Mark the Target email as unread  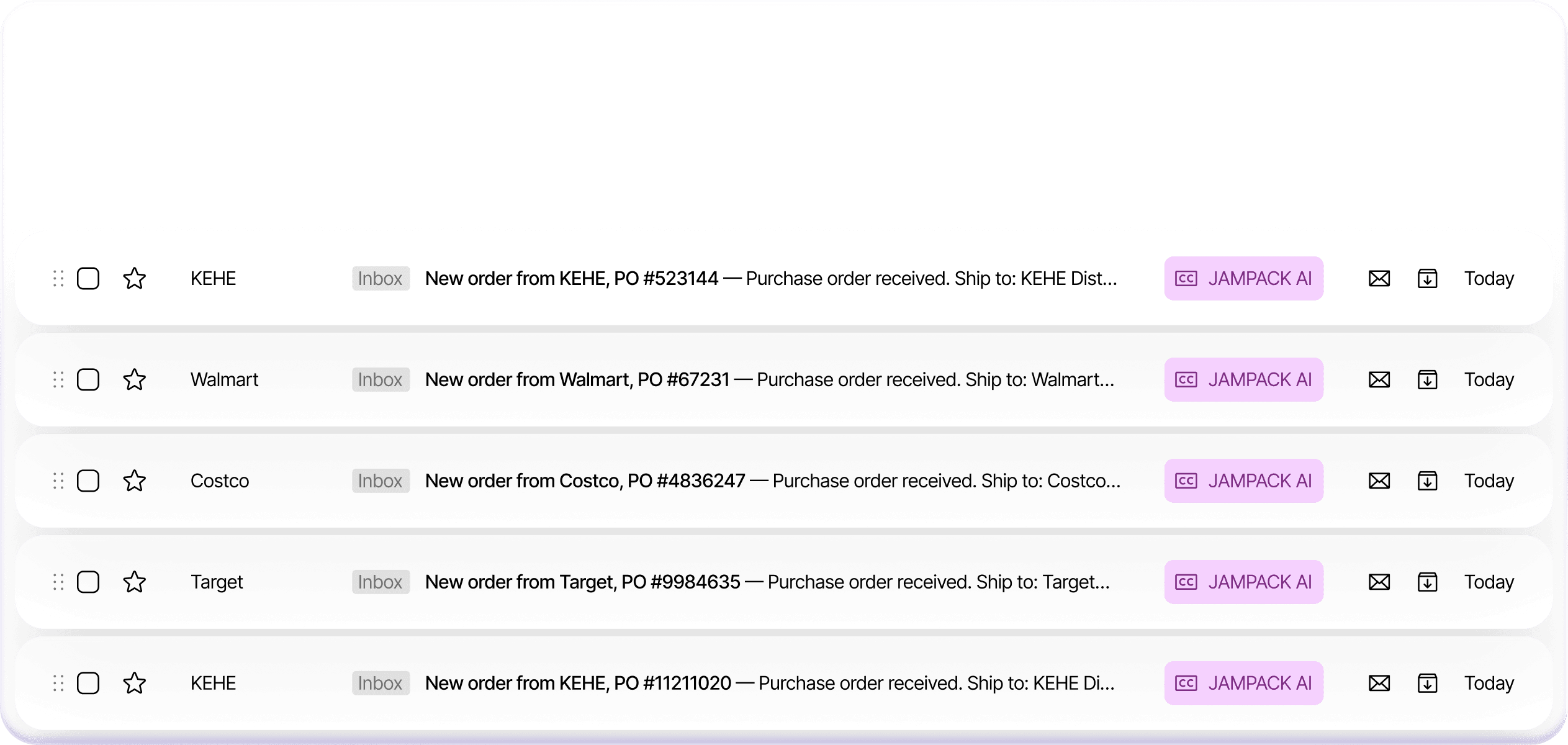point(1379,582)
